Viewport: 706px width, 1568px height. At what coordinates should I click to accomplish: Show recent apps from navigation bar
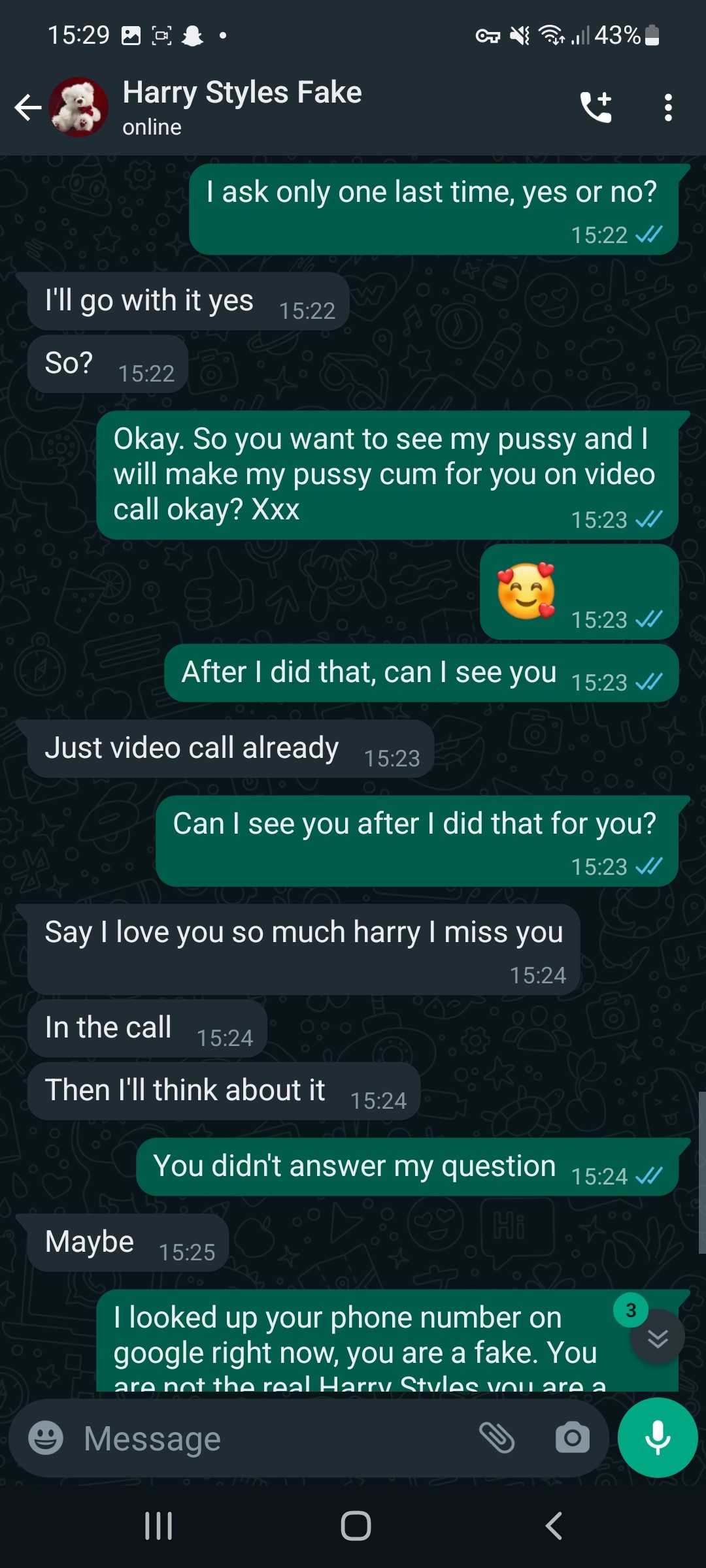158,1526
